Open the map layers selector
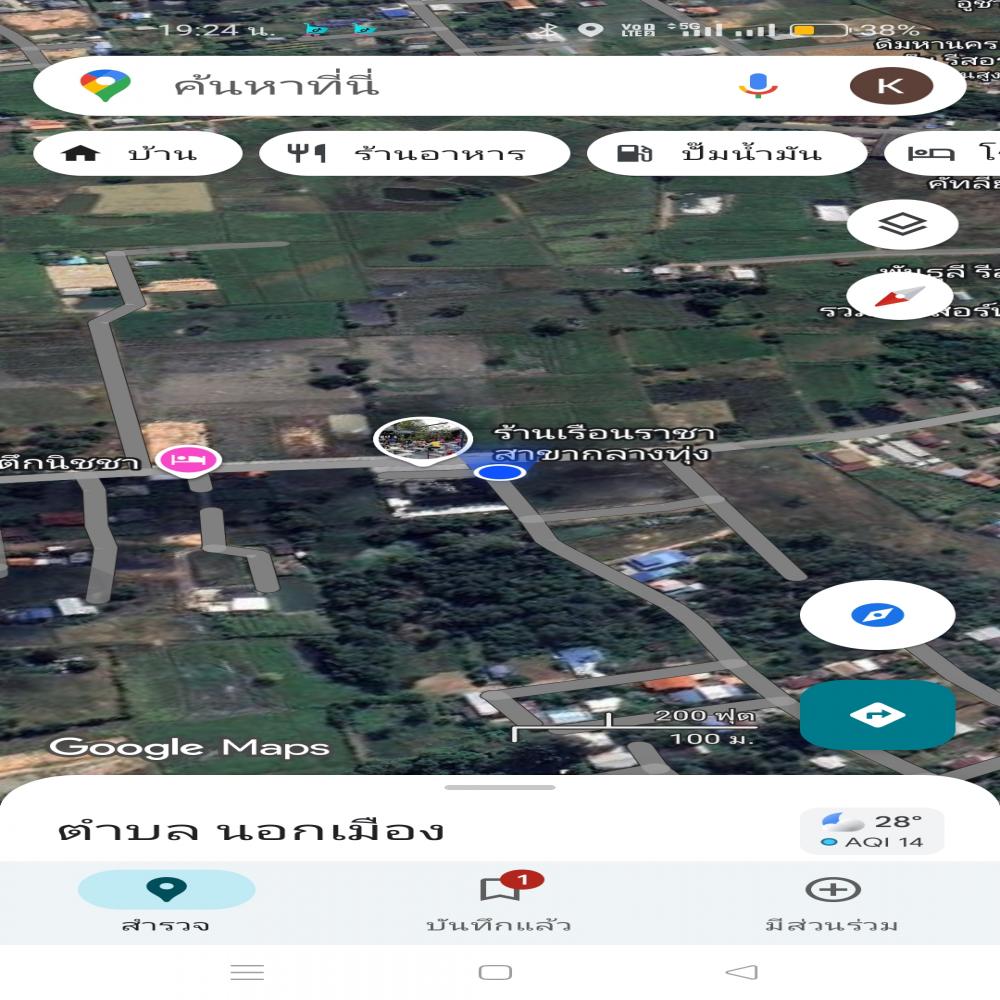This screenshot has width=1000, height=1000. pyautogui.click(x=902, y=225)
